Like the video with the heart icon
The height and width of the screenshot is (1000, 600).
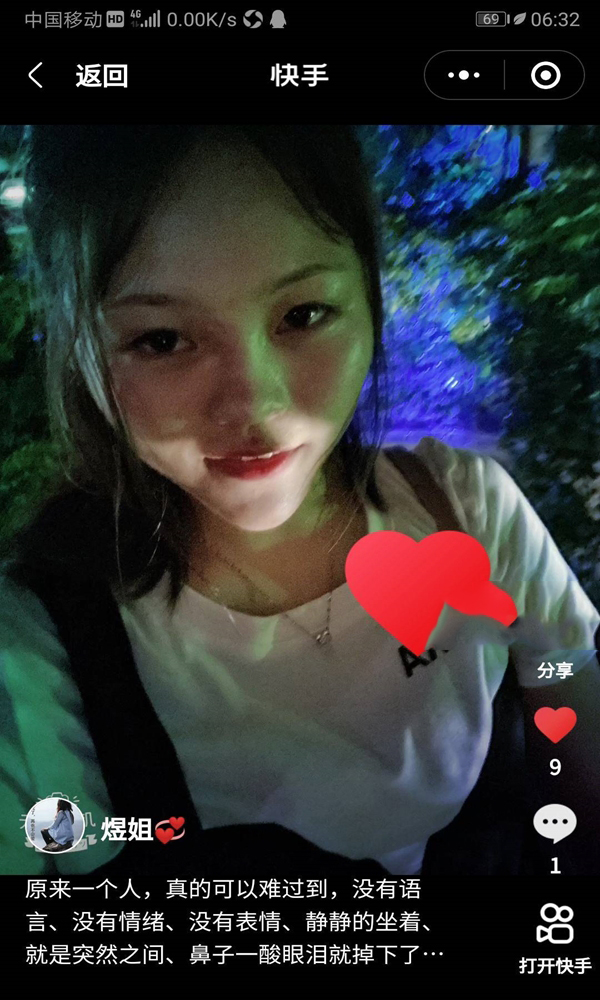click(x=555, y=725)
